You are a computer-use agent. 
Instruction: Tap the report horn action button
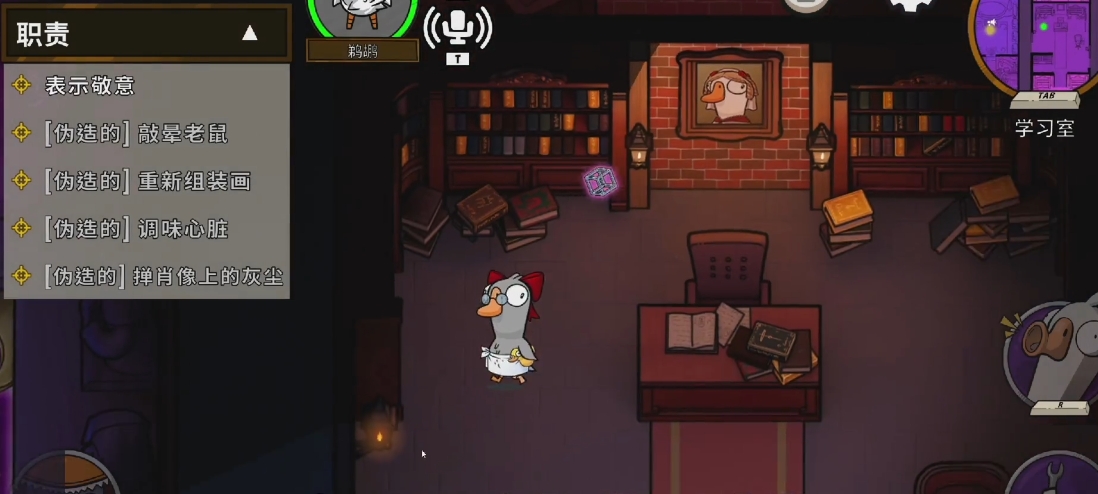click(x=1055, y=350)
